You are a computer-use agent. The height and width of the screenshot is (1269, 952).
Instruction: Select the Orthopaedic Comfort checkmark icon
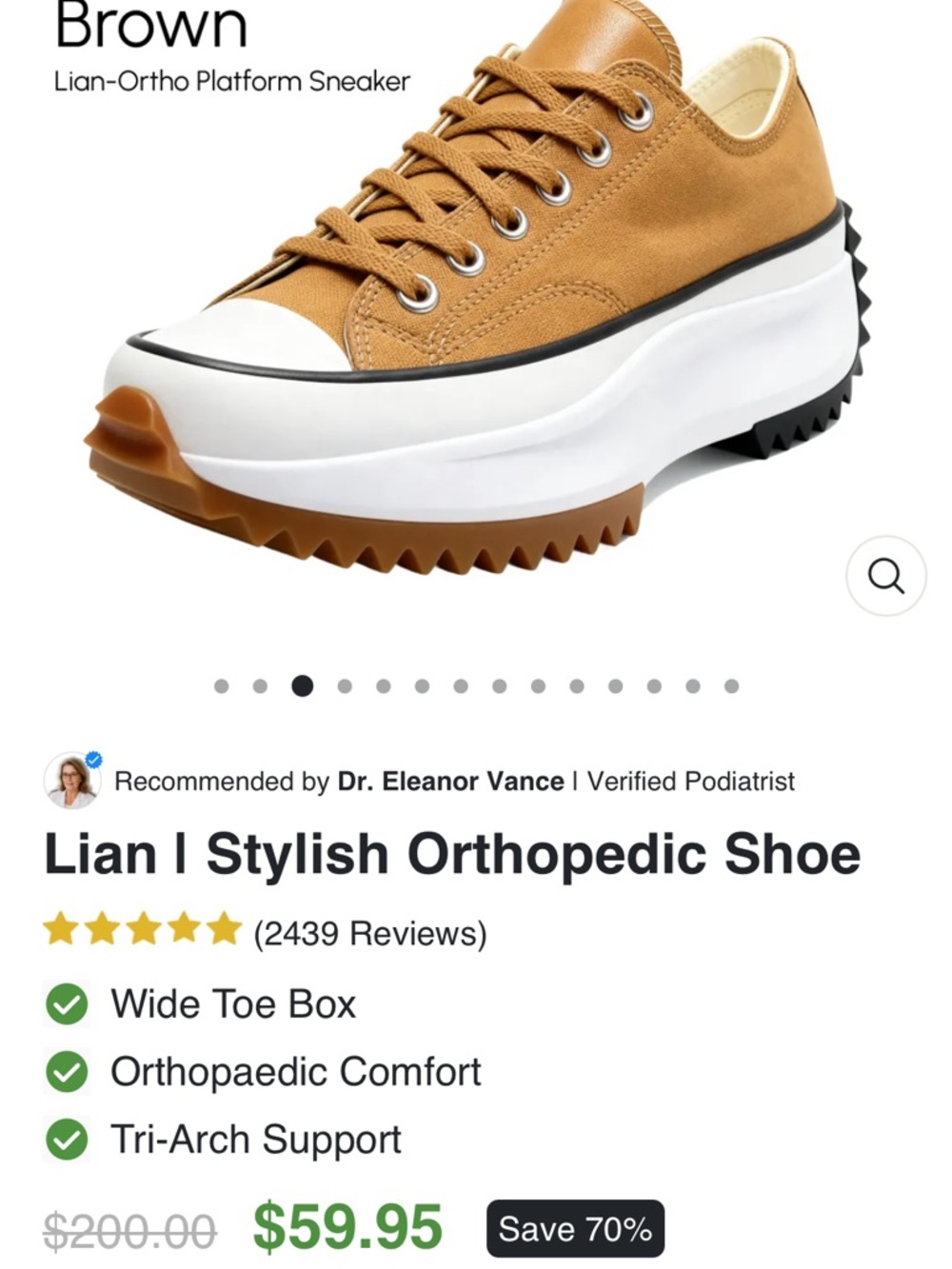[x=67, y=1072]
